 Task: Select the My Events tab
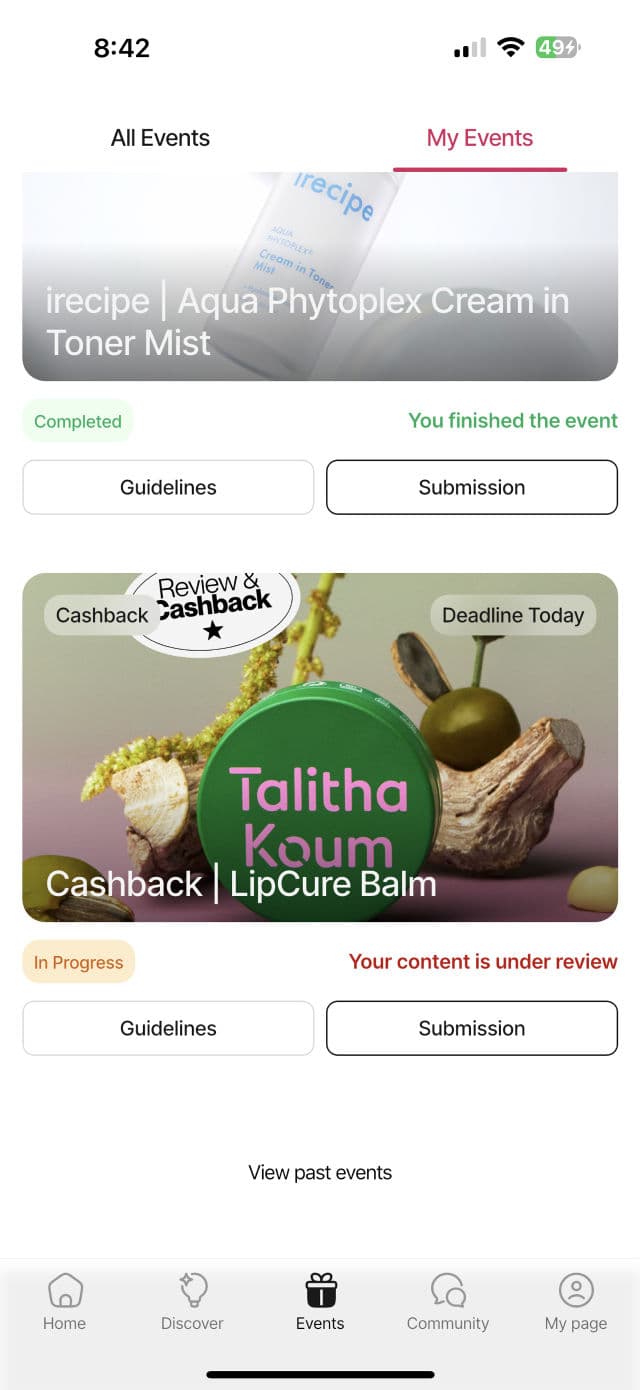pos(480,138)
